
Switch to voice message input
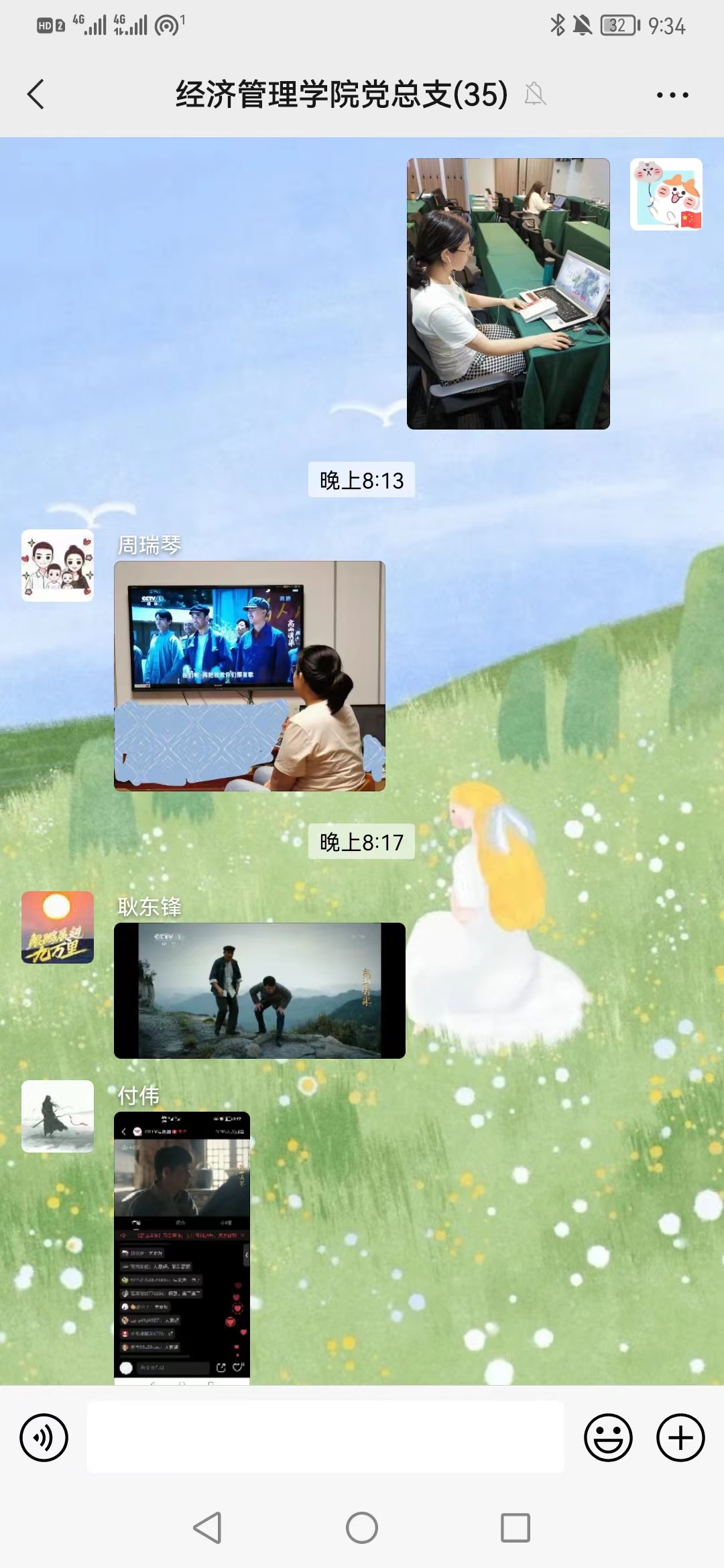tap(44, 1437)
